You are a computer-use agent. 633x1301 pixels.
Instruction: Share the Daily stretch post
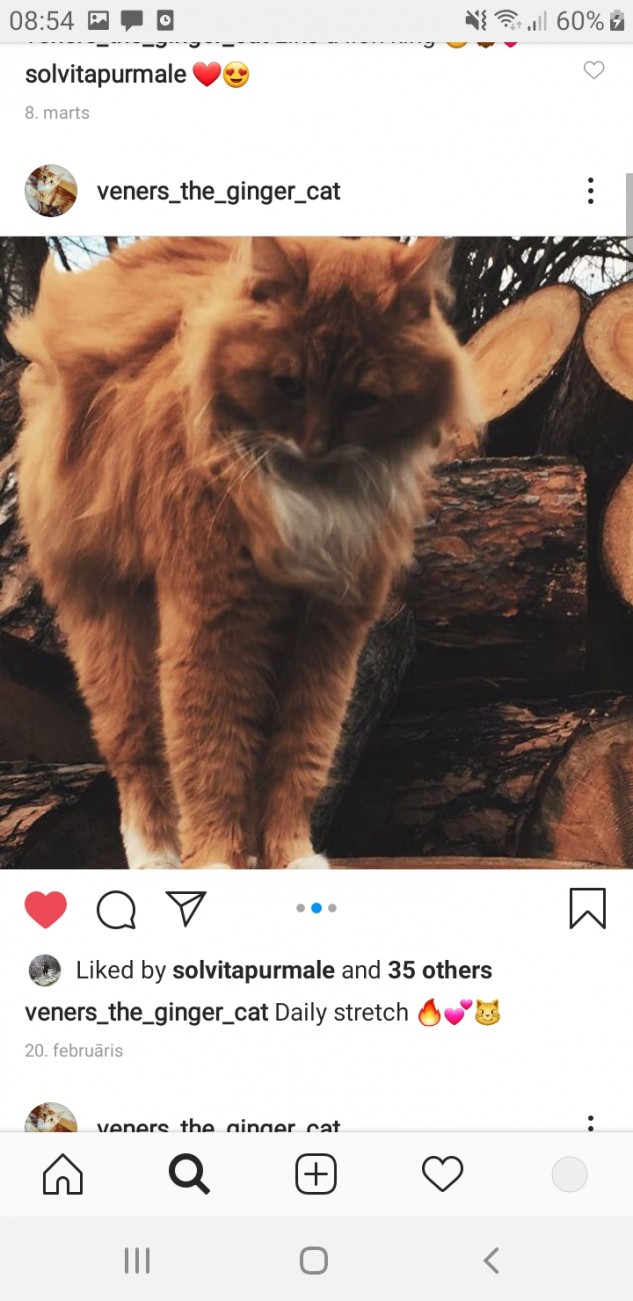click(186, 908)
